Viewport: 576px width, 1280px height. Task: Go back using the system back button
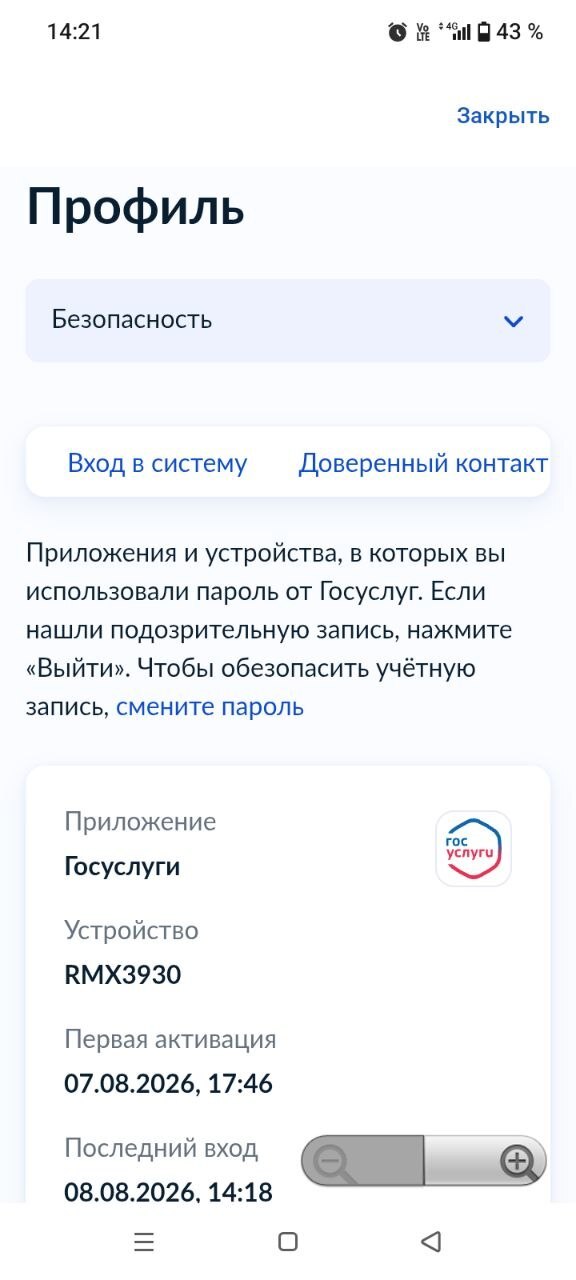(431, 1242)
